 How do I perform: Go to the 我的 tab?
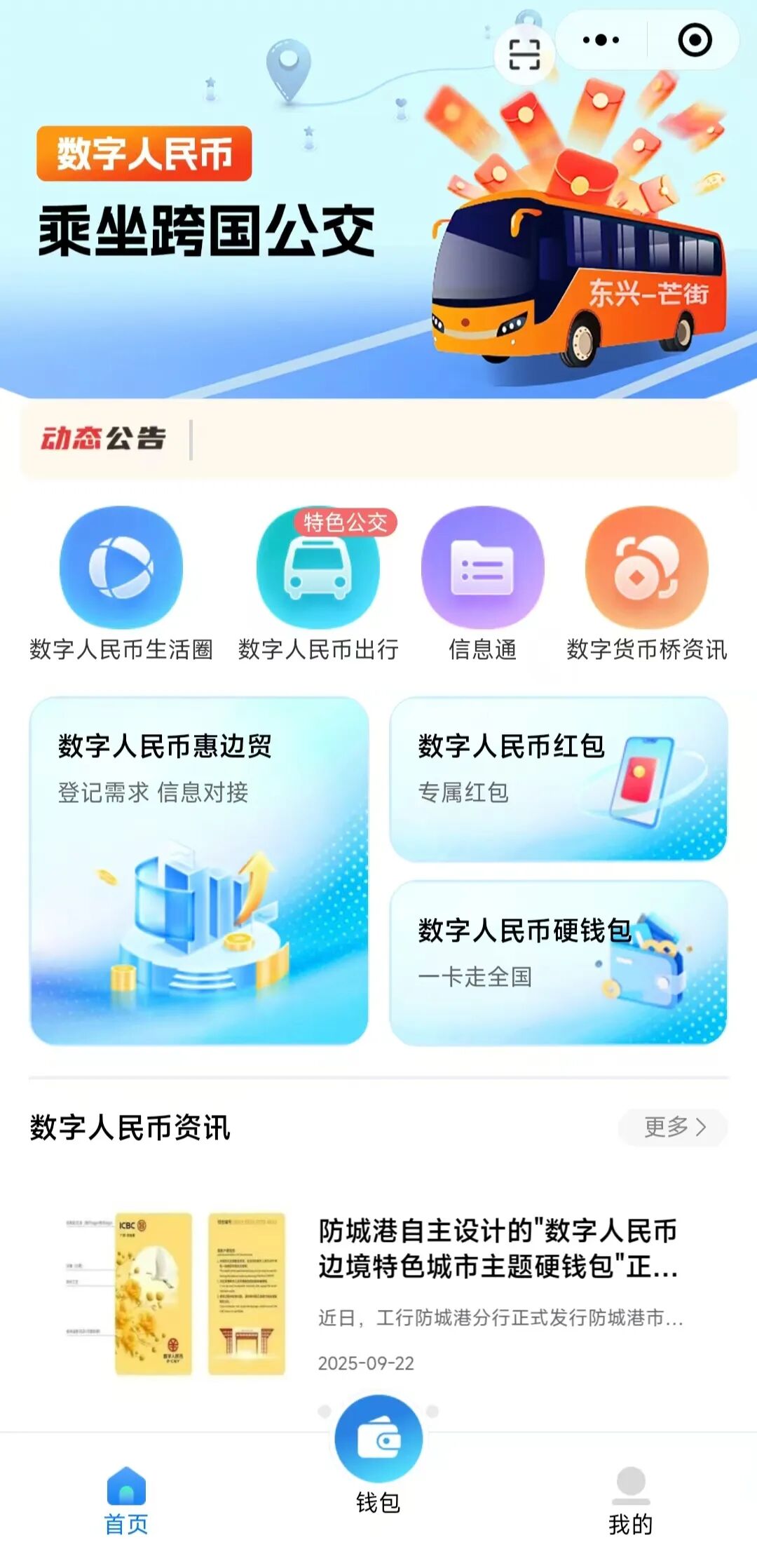pyautogui.click(x=630, y=1502)
